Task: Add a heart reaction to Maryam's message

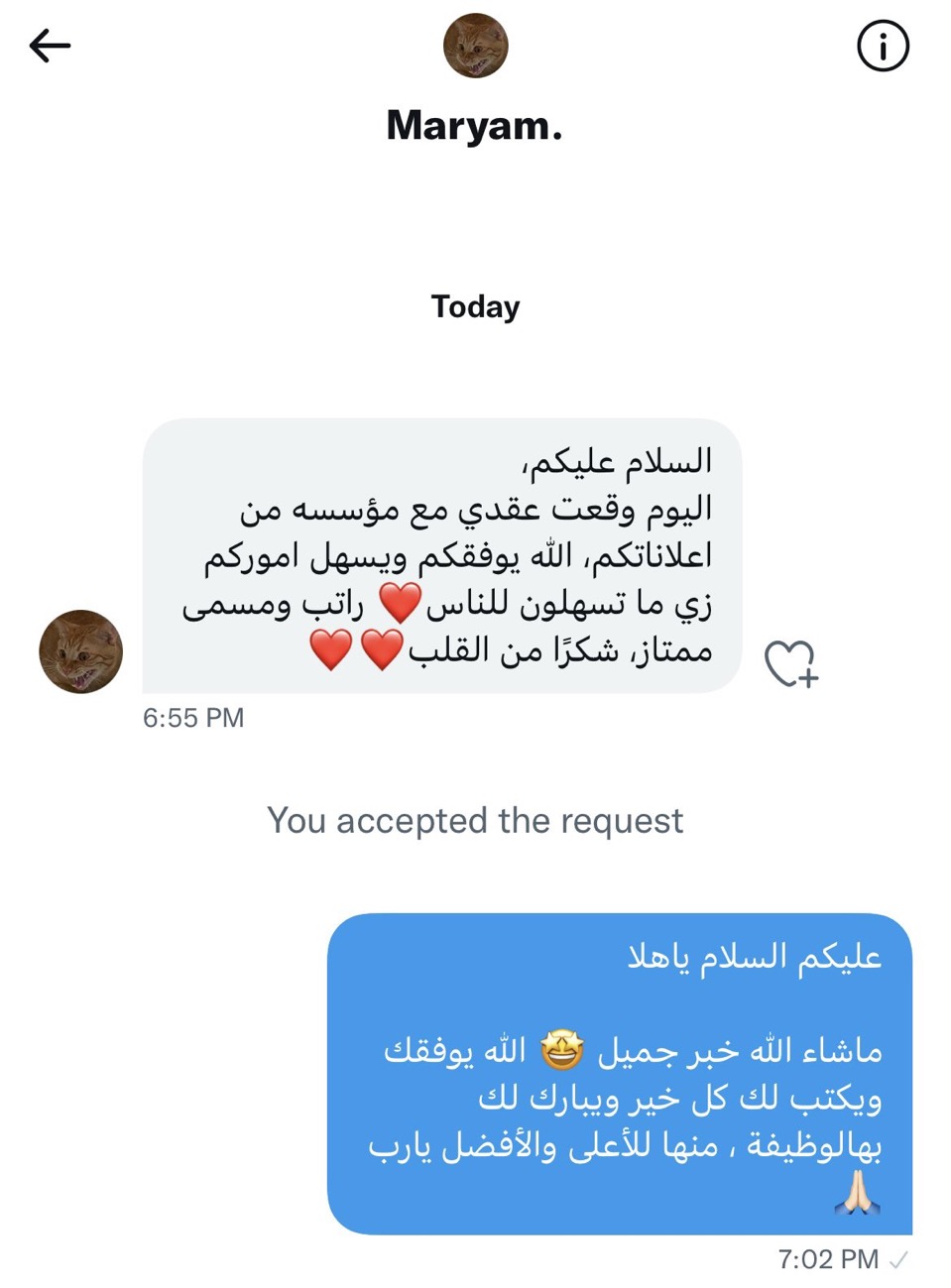Action: 790,663
